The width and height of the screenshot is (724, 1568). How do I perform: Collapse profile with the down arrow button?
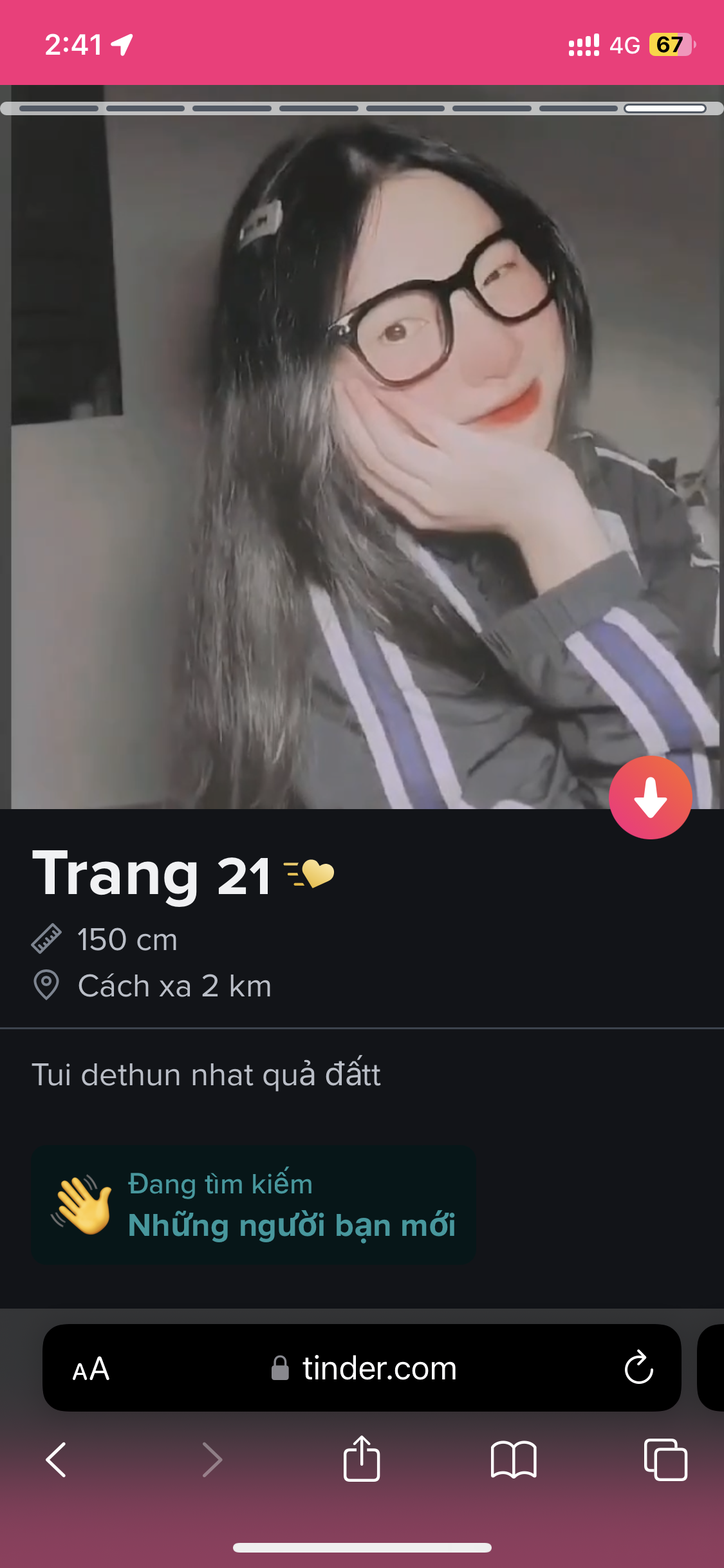click(650, 798)
